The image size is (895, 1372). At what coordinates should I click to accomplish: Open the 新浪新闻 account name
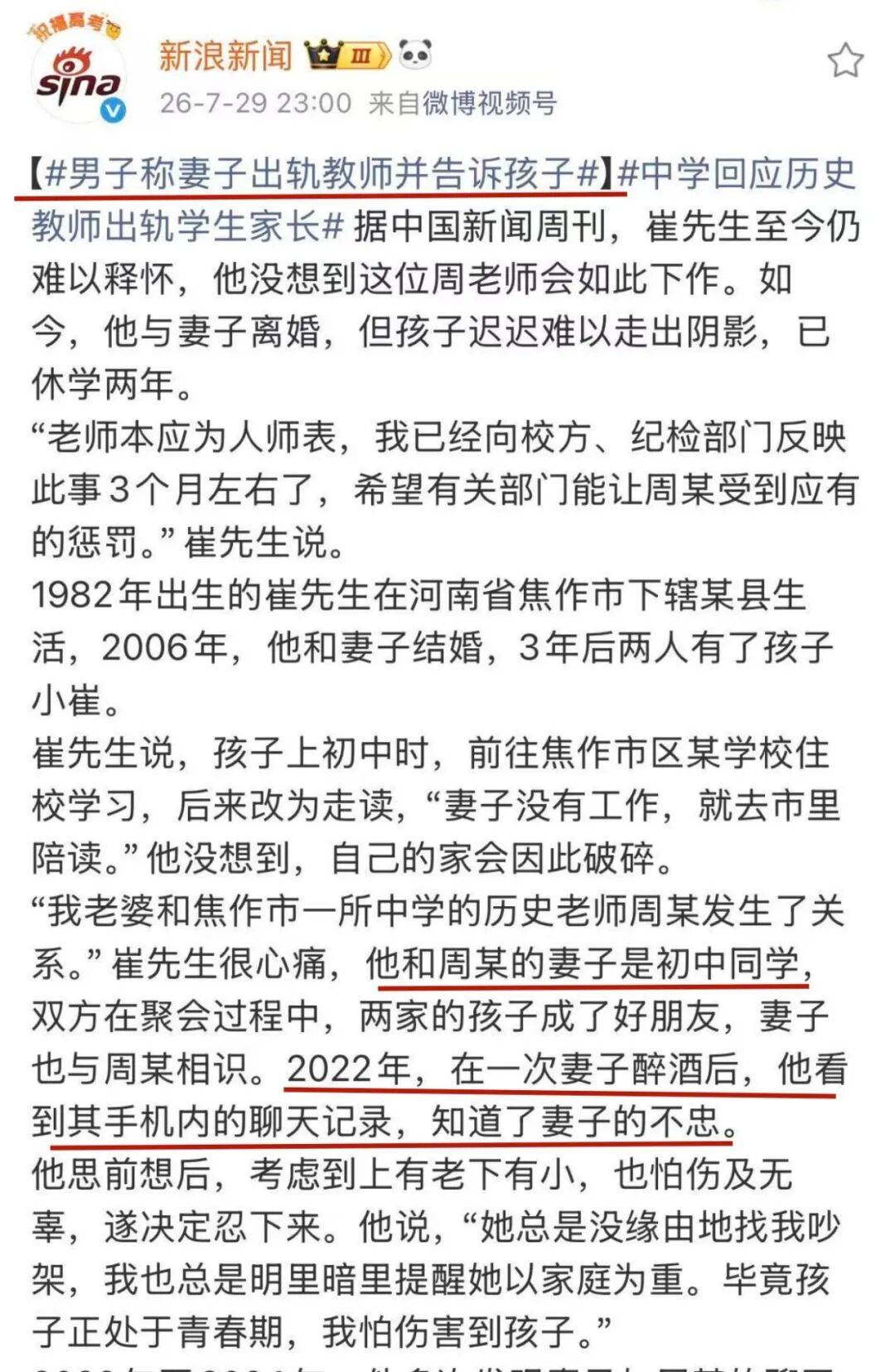click(x=225, y=56)
